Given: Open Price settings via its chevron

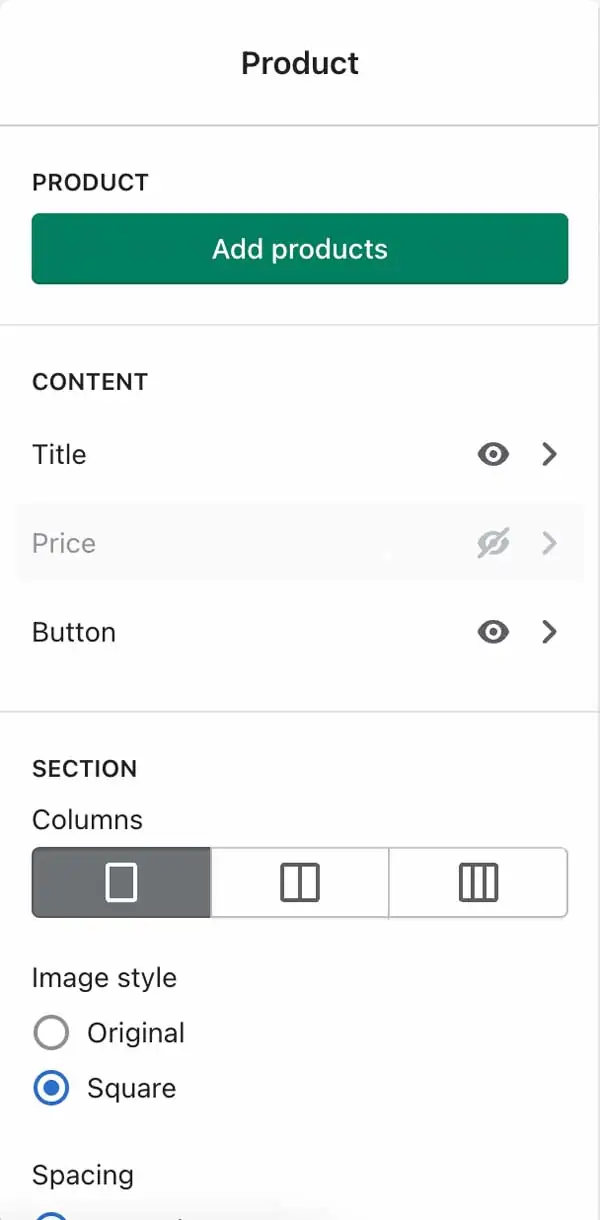Looking at the screenshot, I should click(549, 544).
